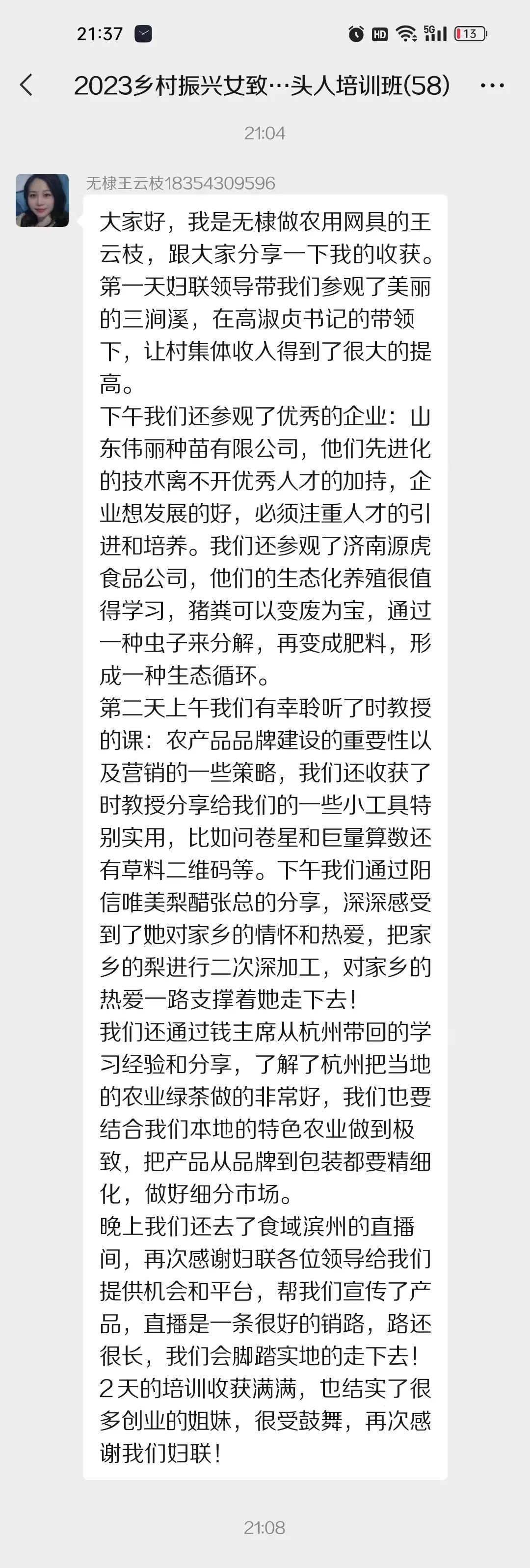Go back from the group chat
This screenshot has width=530, height=1568.
pyautogui.click(x=26, y=85)
